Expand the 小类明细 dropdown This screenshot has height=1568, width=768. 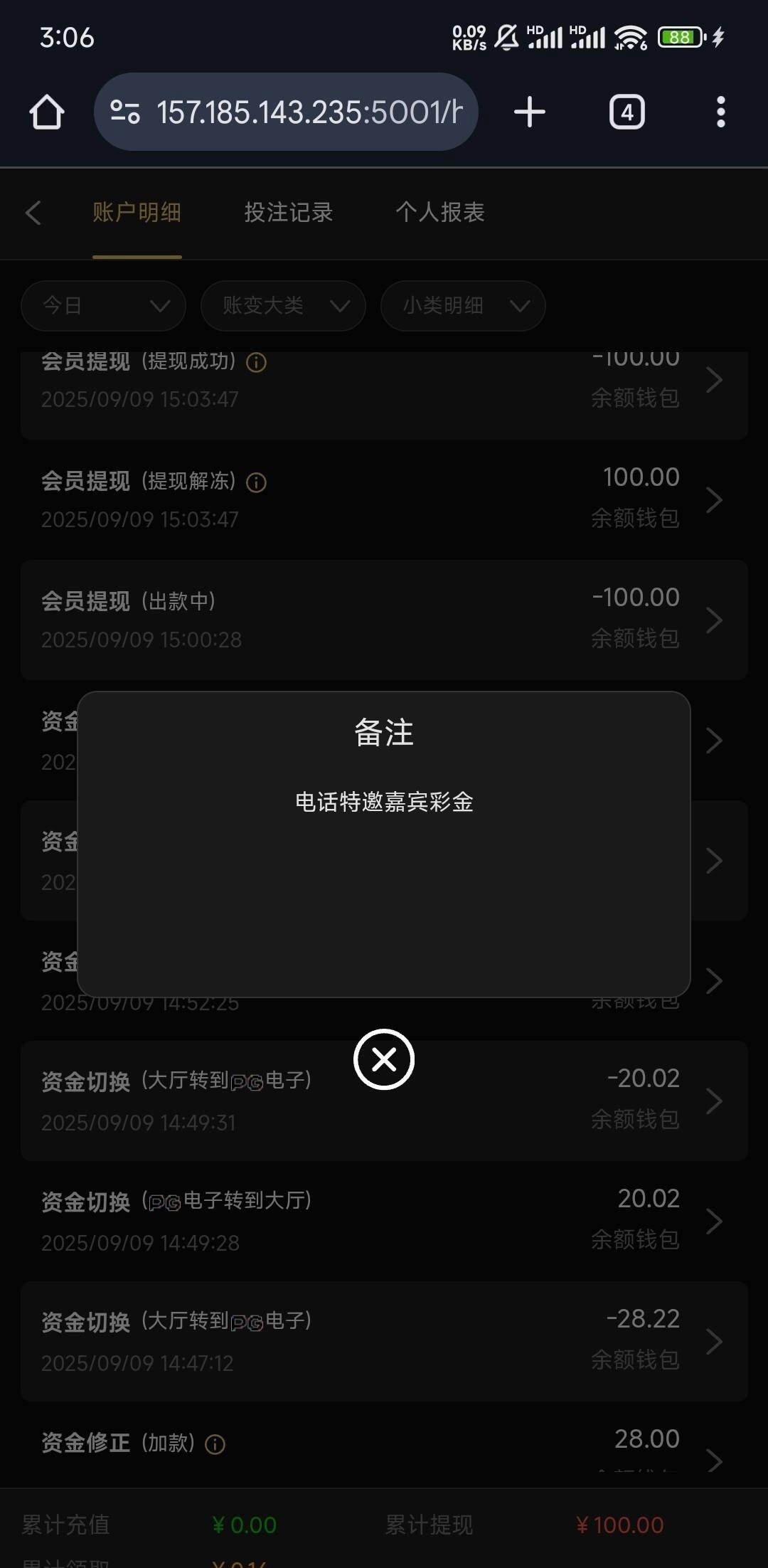(x=464, y=306)
